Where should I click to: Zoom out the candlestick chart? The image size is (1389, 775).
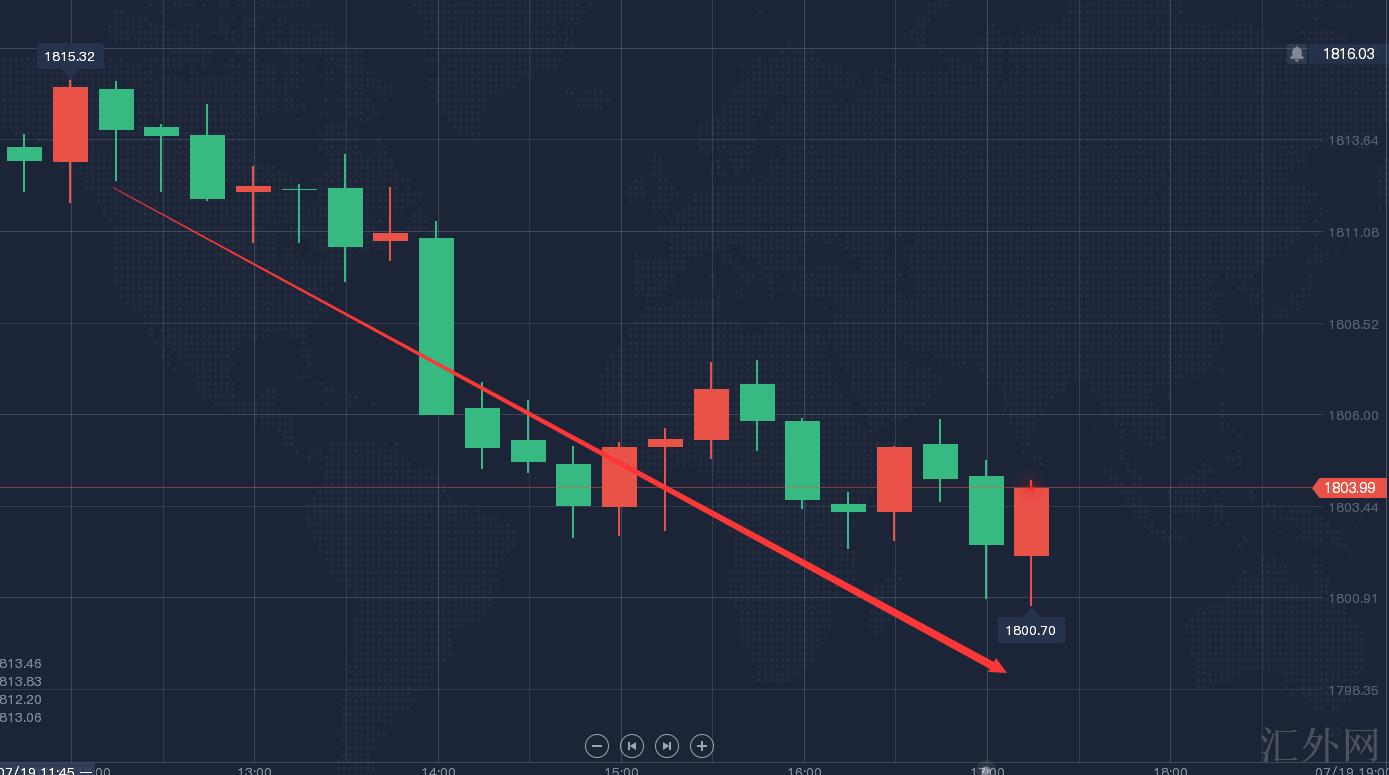tap(597, 746)
